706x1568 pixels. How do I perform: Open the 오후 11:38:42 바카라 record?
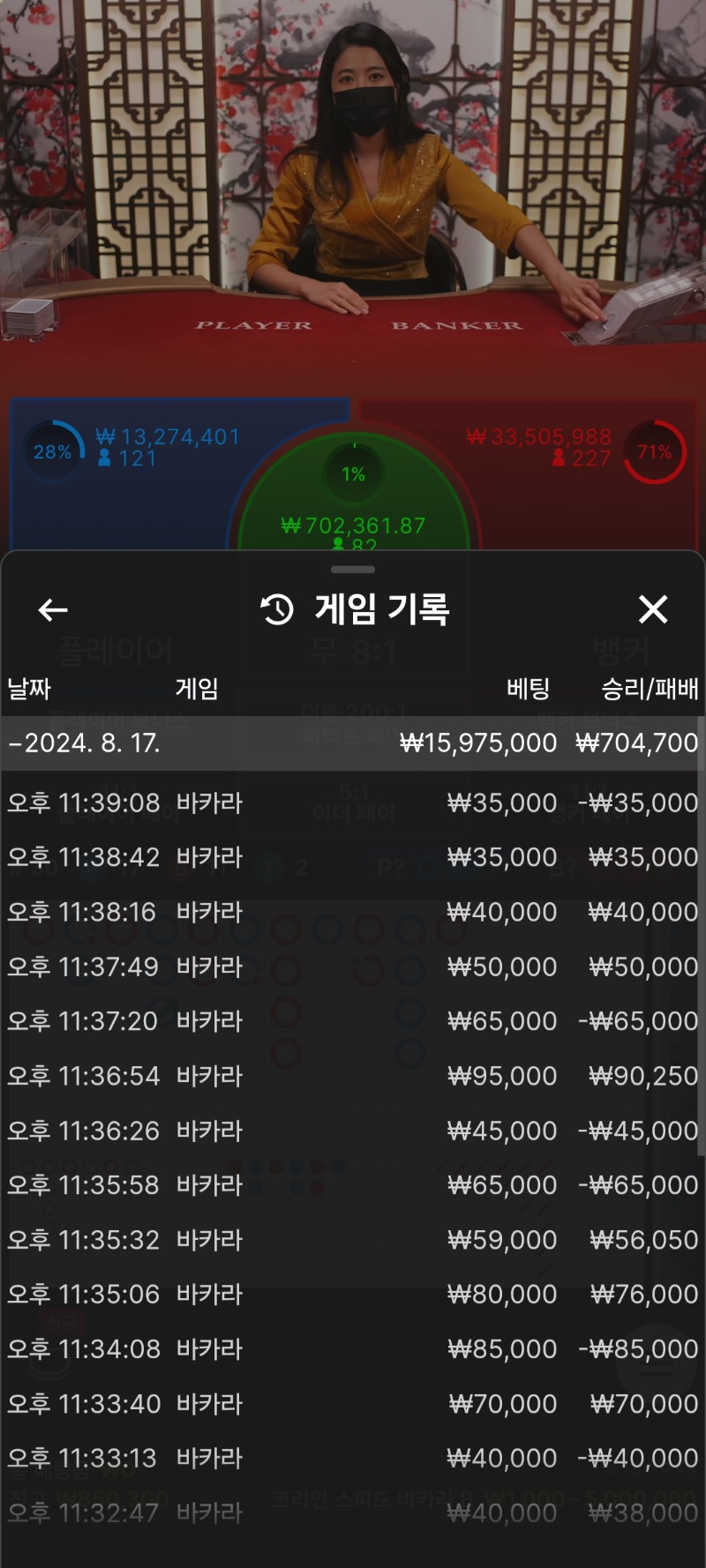[x=353, y=857]
